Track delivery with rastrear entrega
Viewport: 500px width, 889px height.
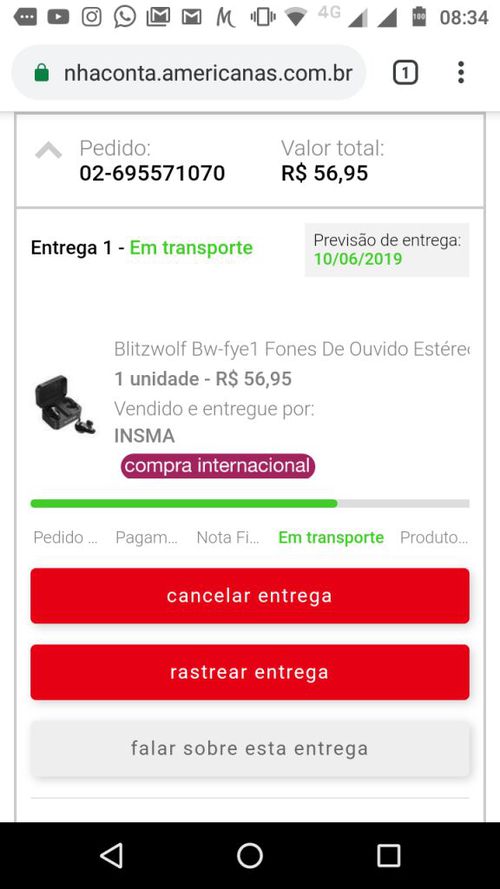250,672
